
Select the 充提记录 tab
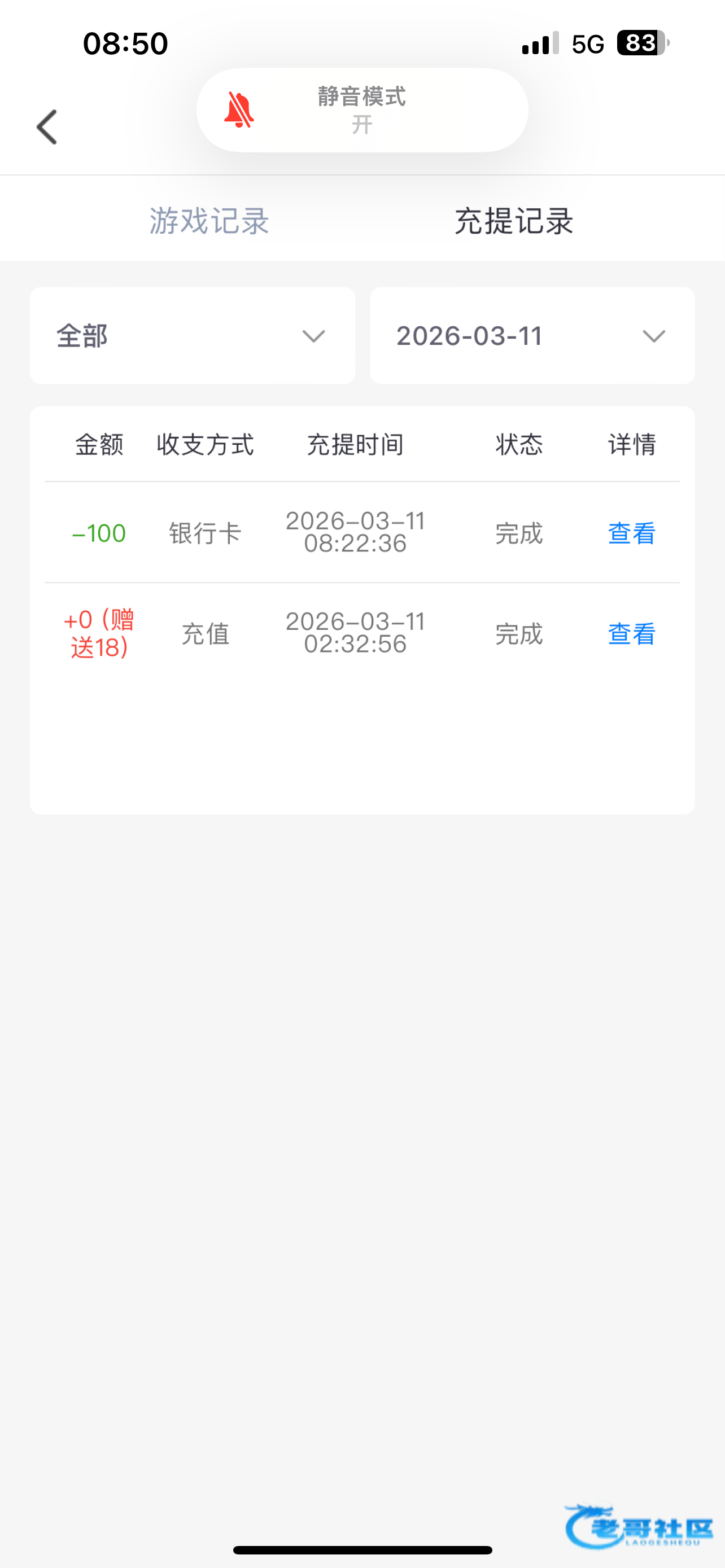pos(514,220)
